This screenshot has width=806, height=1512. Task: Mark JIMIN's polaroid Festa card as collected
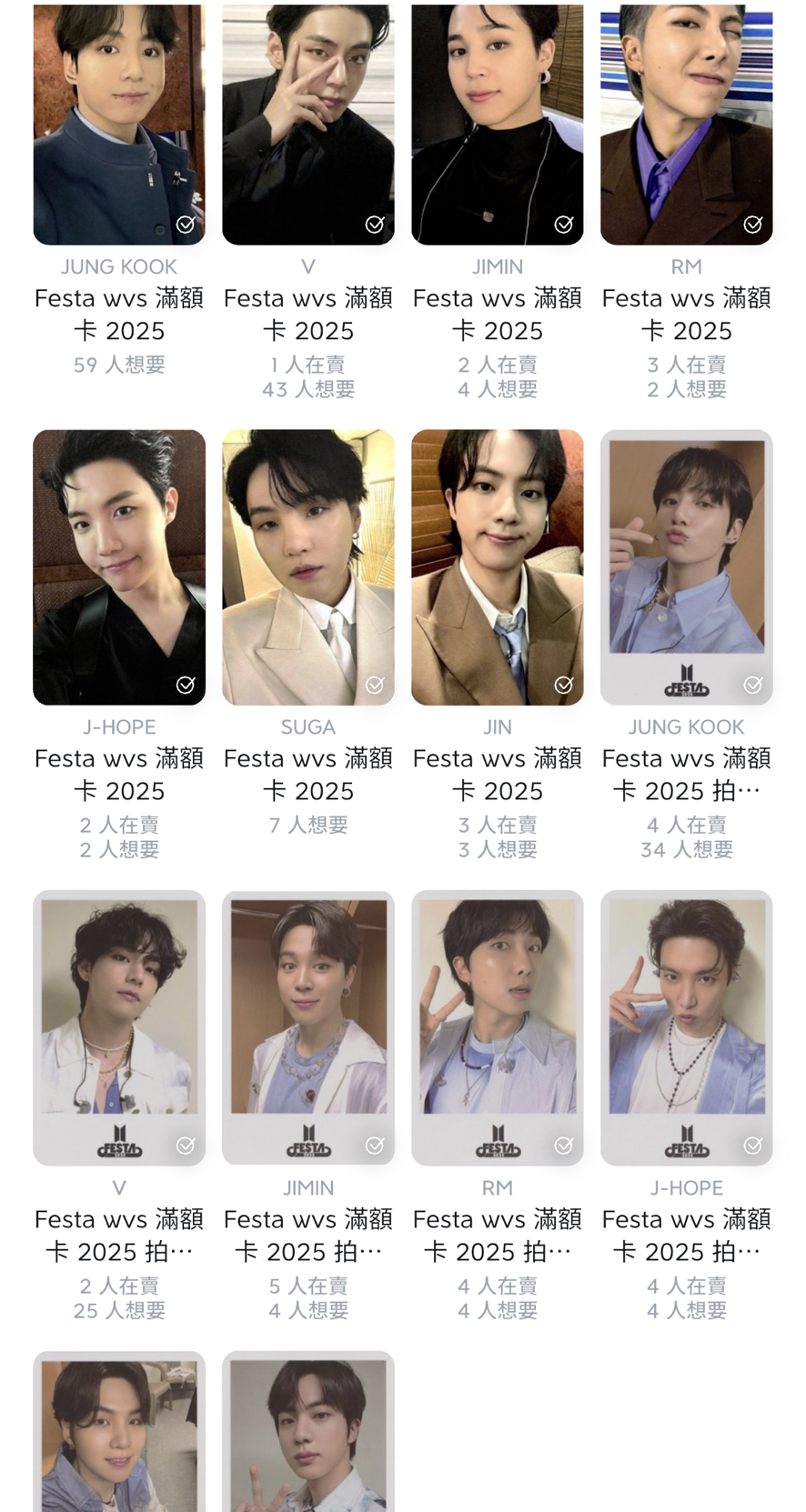[374, 1145]
